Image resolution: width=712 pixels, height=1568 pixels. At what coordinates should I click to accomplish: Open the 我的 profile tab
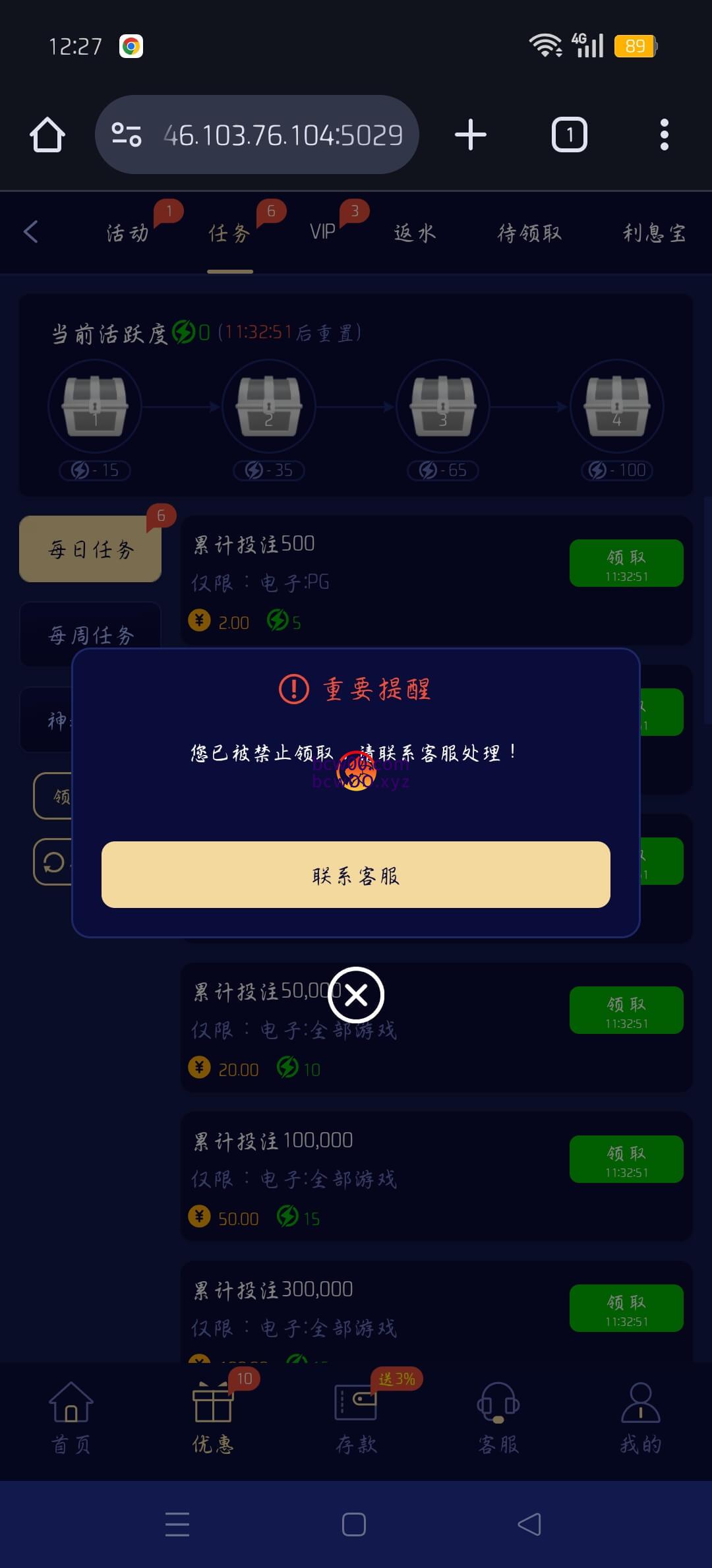click(x=640, y=1418)
